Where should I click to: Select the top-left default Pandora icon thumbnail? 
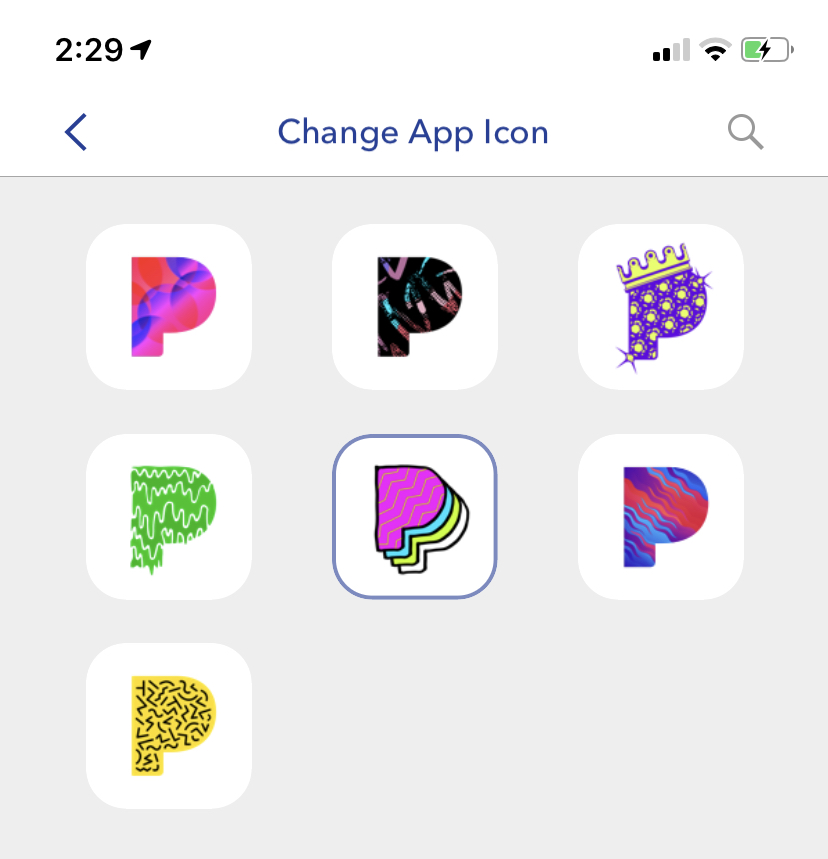click(168, 306)
